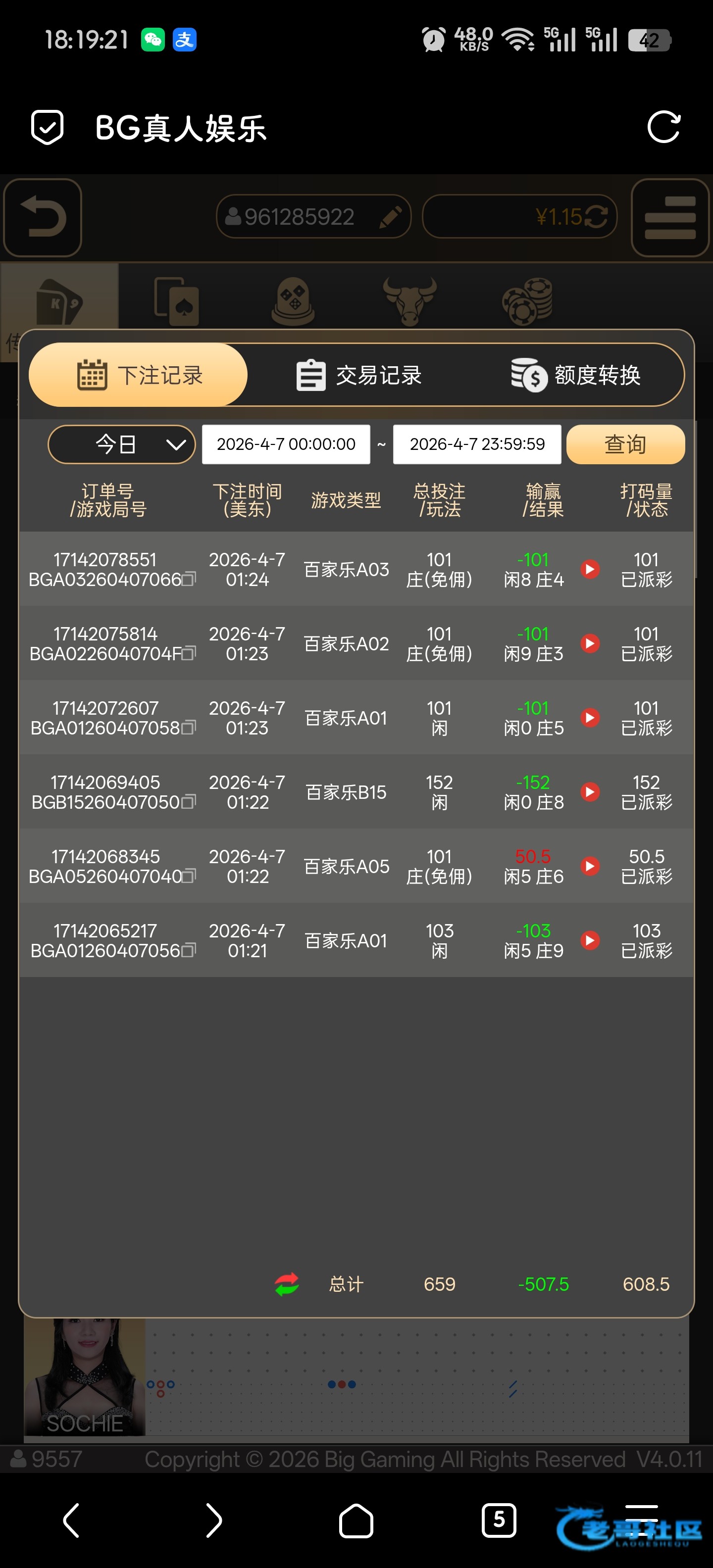Screen dimensions: 713x1568
Task: Go to the browser home page
Action: [356, 1520]
